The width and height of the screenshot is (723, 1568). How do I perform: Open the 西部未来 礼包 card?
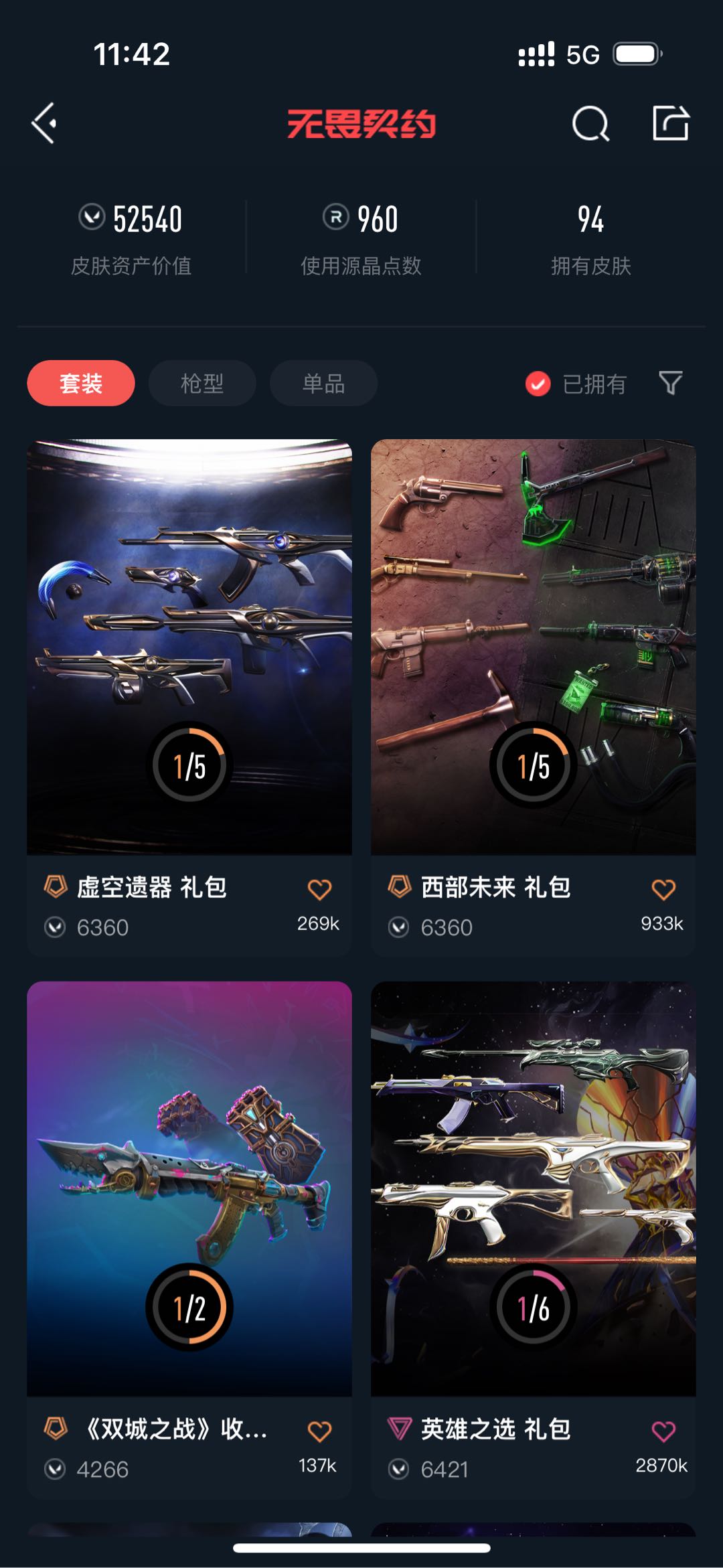click(x=534, y=647)
